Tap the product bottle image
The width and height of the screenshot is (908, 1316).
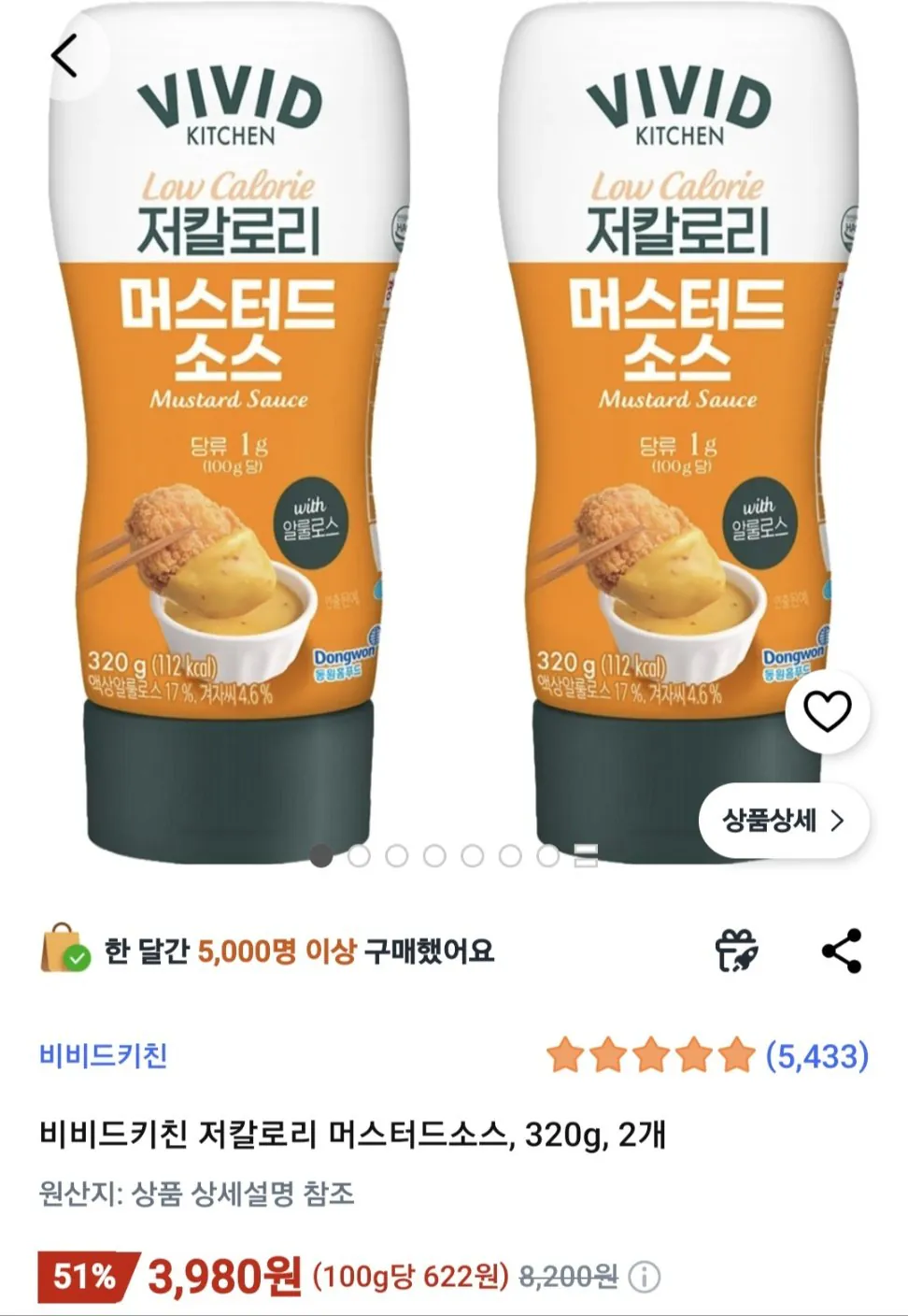[x=224, y=421]
